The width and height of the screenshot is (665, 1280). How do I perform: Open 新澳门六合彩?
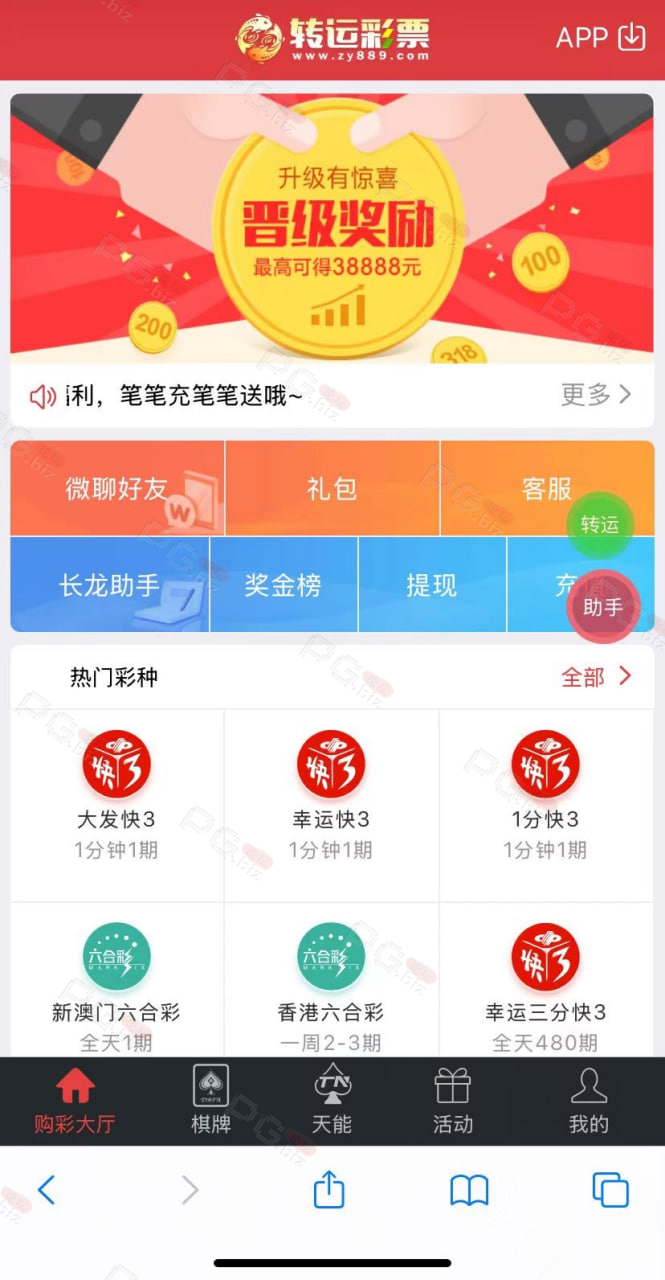(117, 987)
